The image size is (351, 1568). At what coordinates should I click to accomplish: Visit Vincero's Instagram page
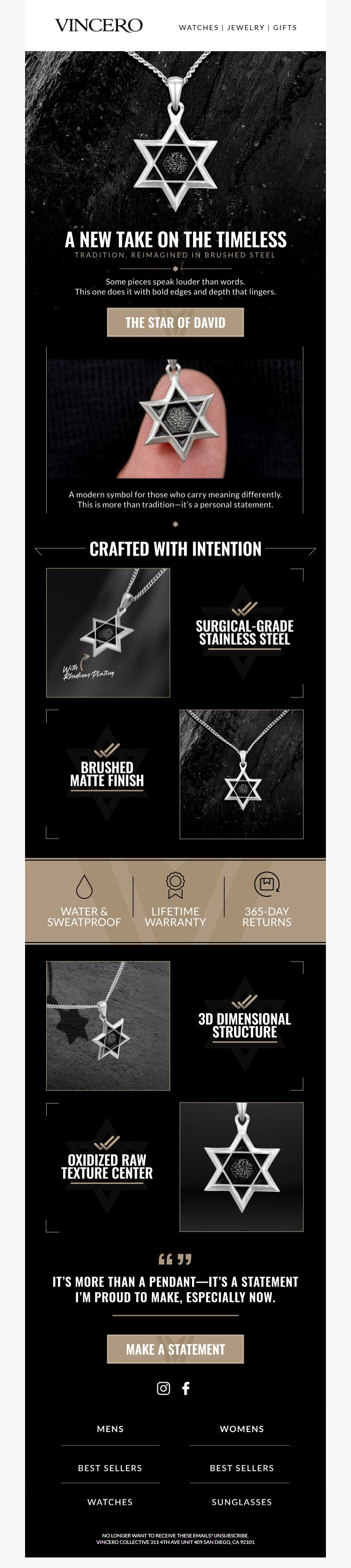coord(163,1388)
